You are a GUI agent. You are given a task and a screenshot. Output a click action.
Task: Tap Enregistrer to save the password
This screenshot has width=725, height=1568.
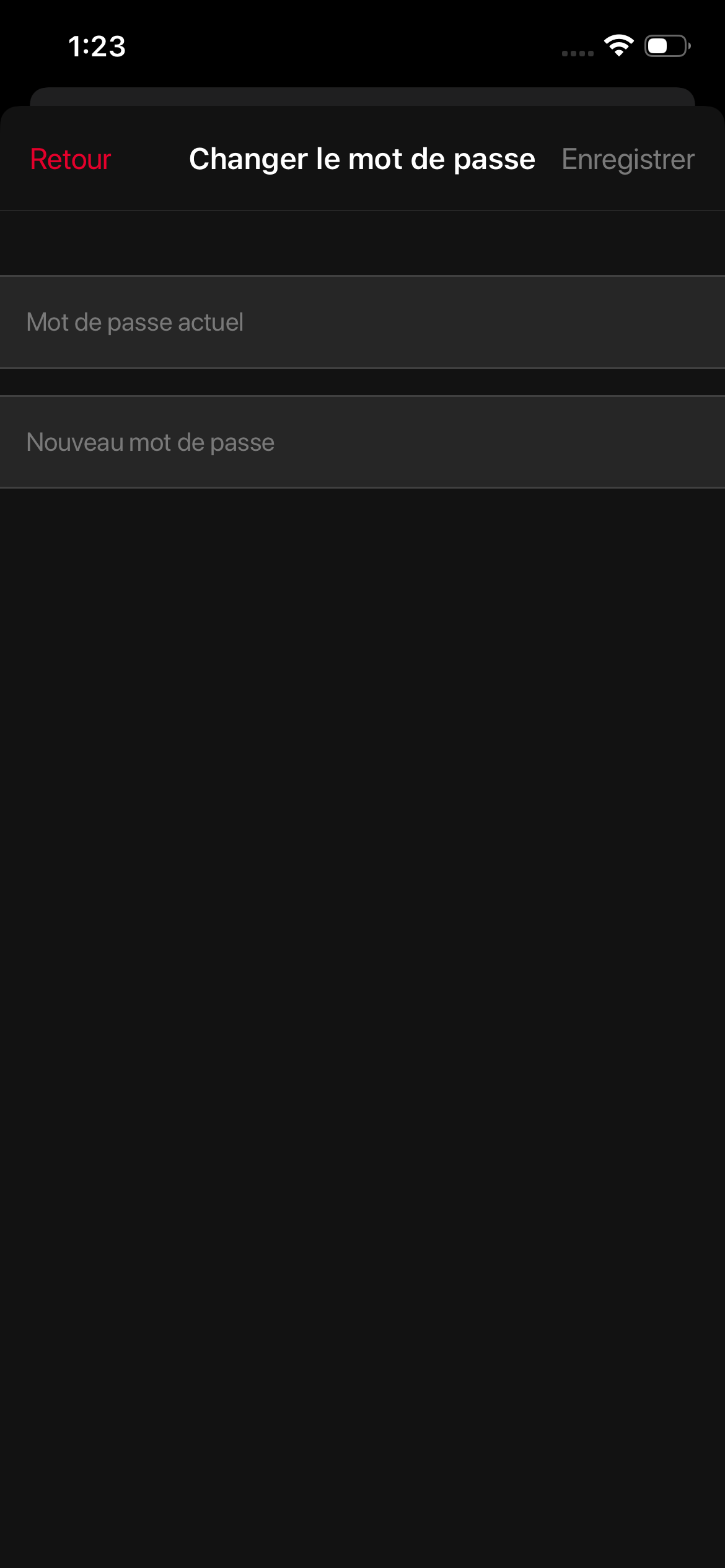pyautogui.click(x=627, y=160)
